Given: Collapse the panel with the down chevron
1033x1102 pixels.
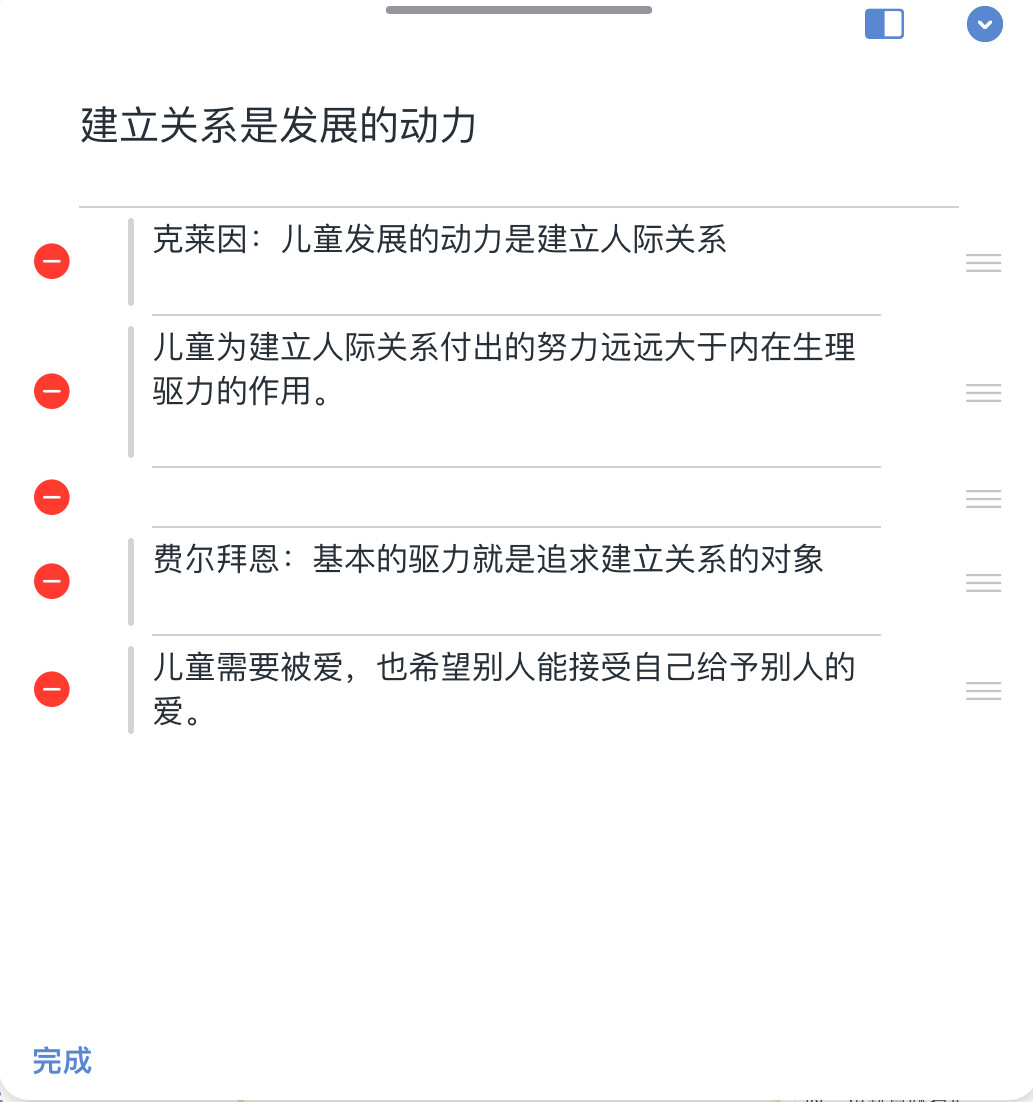Looking at the screenshot, I should (984, 24).
